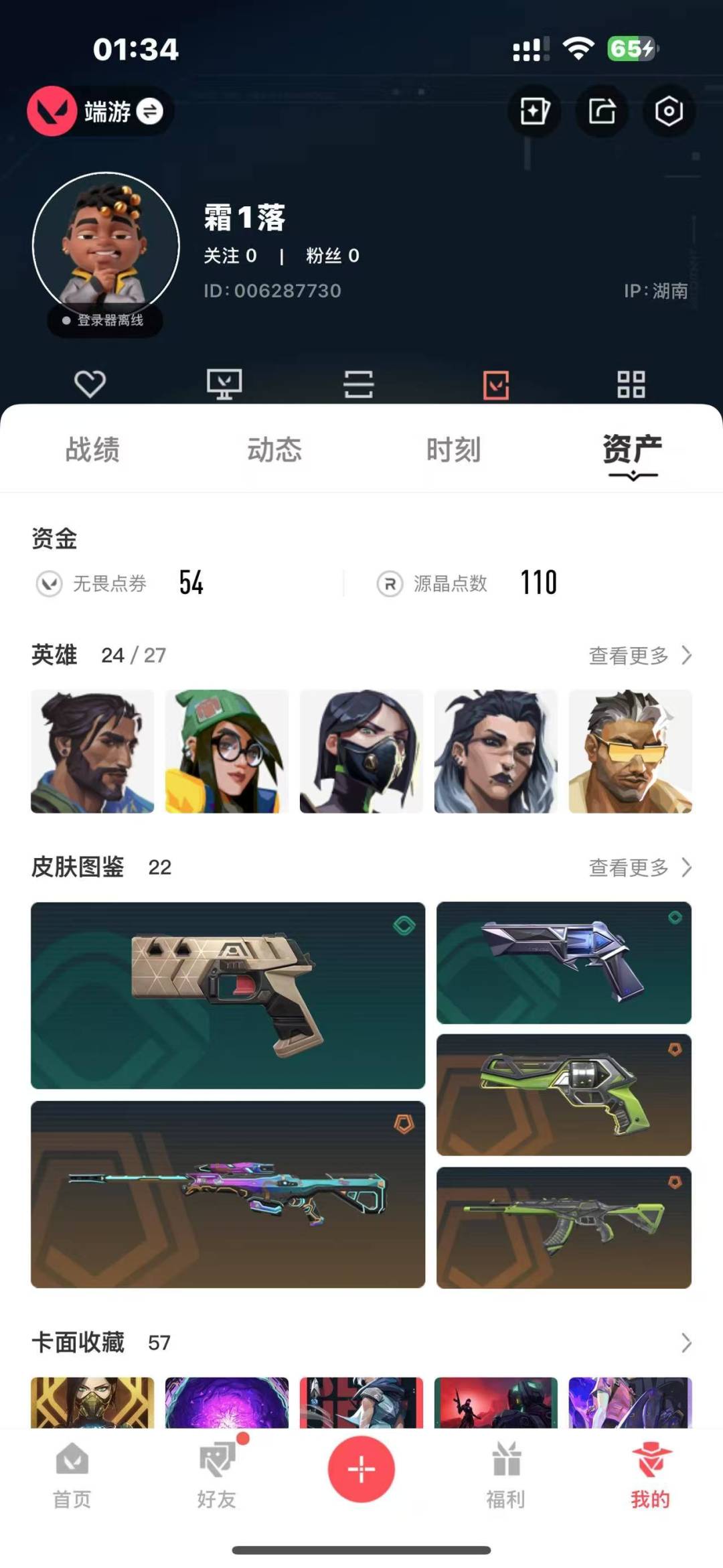This screenshot has height=1568, width=723.
Task: Open the green revolver skin card
Action: 564,1094
